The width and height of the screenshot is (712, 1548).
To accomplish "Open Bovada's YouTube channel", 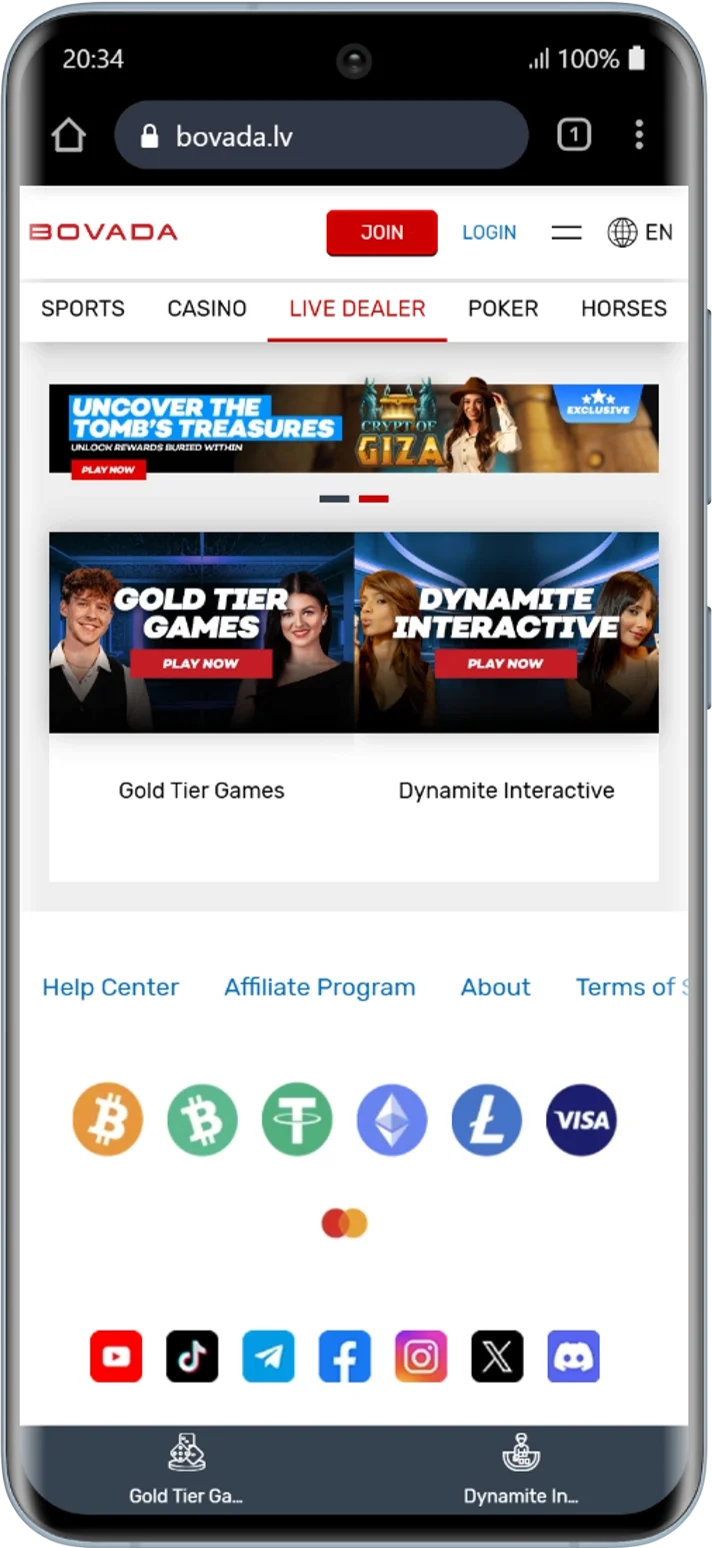I will (x=116, y=1356).
